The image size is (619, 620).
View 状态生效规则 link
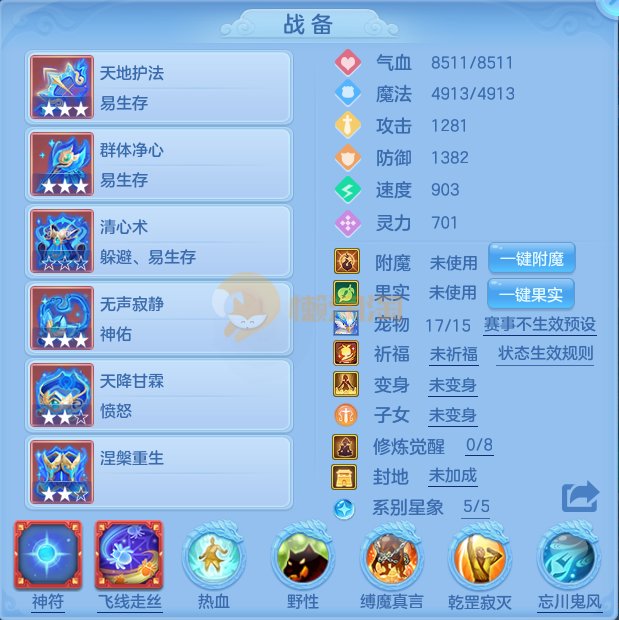545,354
